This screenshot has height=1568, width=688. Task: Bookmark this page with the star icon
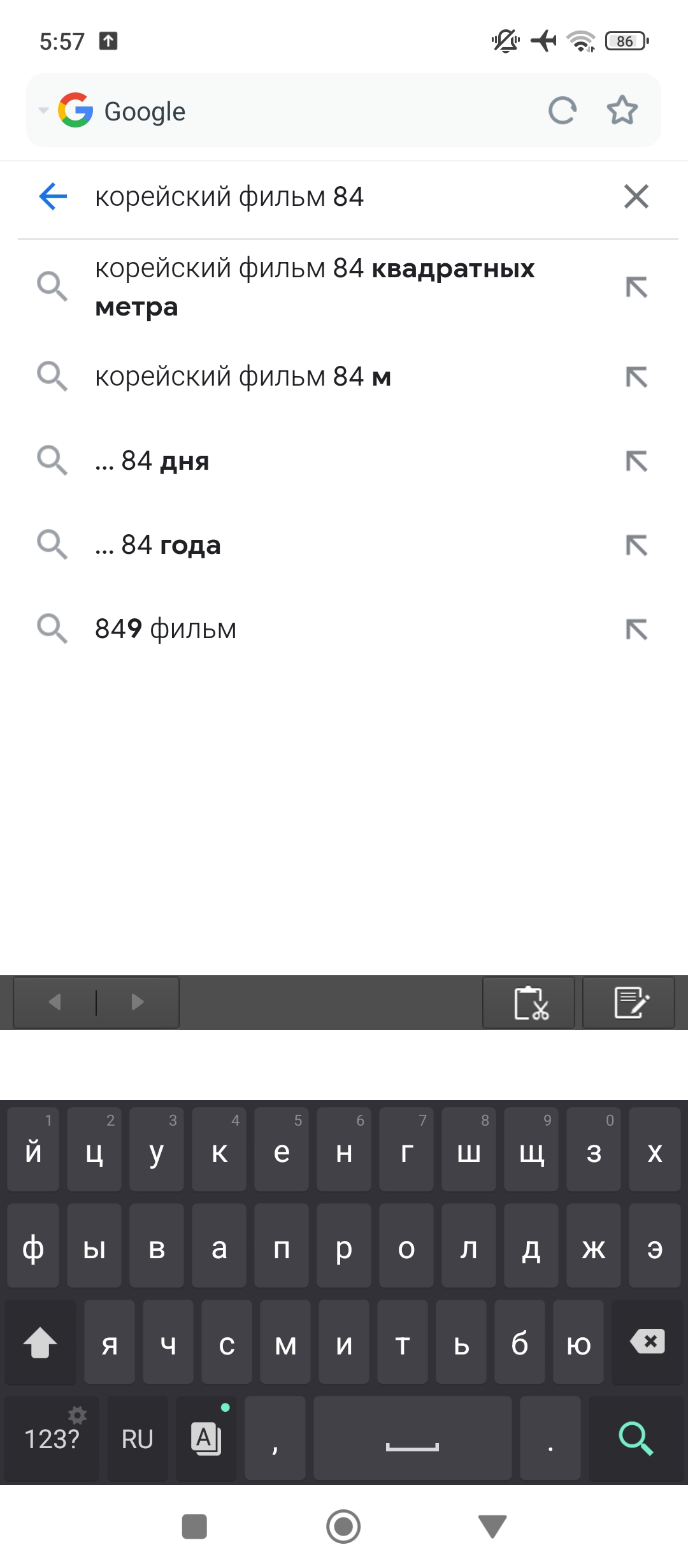click(622, 111)
